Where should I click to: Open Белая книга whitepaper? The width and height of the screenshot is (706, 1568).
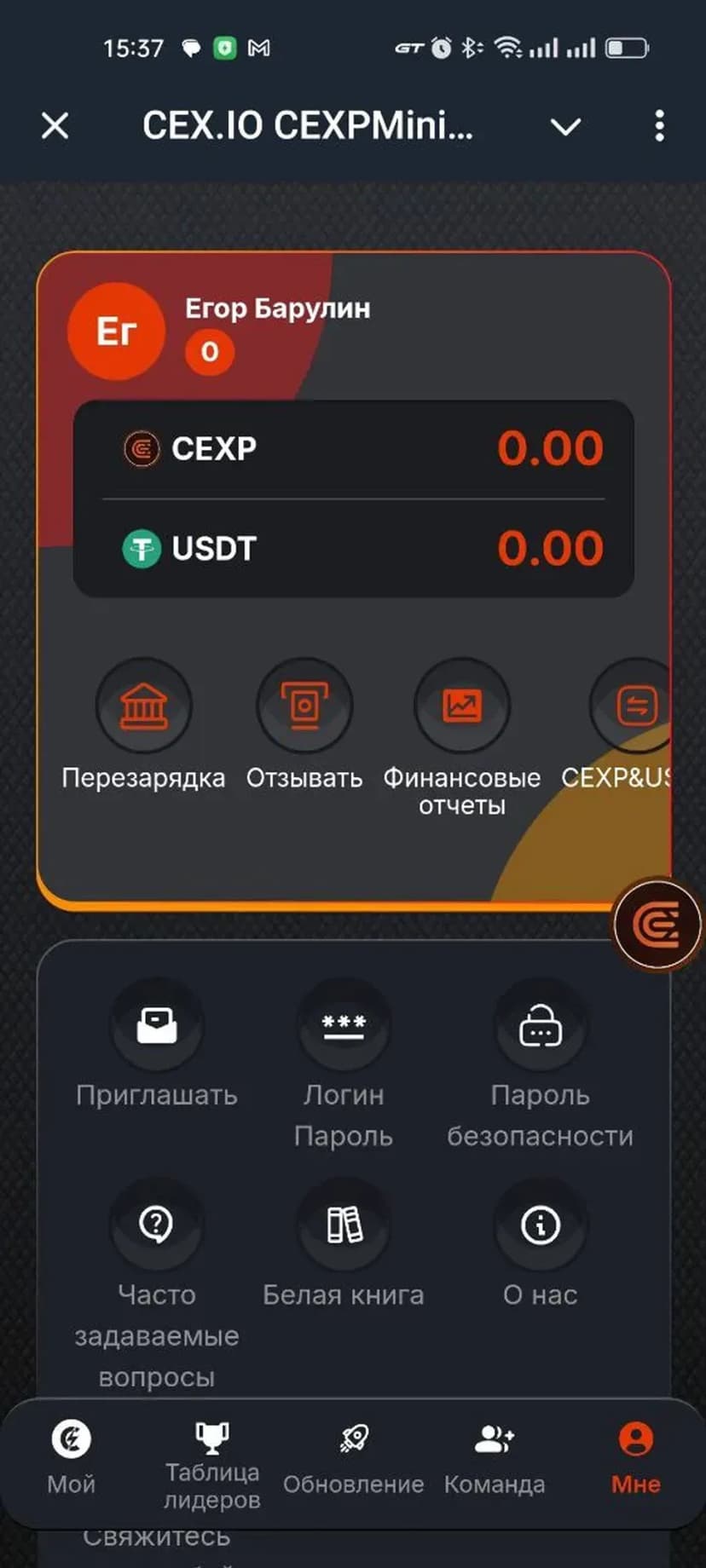coord(344,1225)
